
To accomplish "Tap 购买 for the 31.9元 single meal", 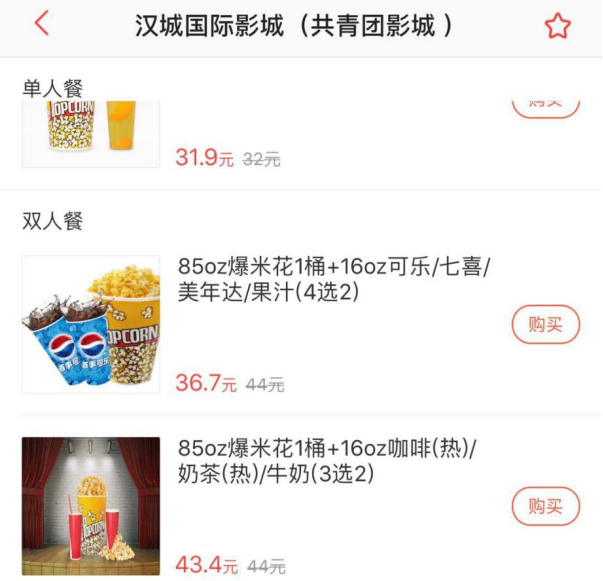I will point(545,104).
